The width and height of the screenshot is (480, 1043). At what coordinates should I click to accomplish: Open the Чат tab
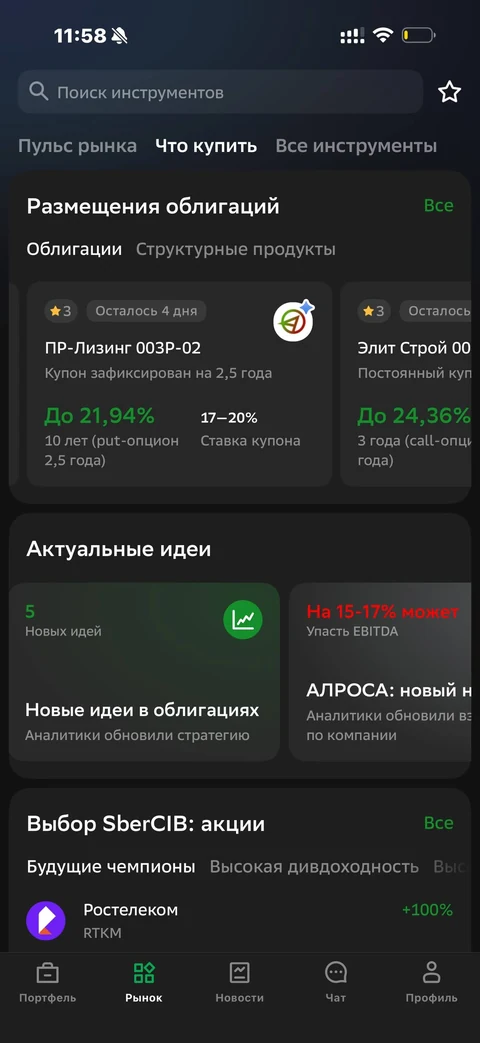tap(336, 982)
